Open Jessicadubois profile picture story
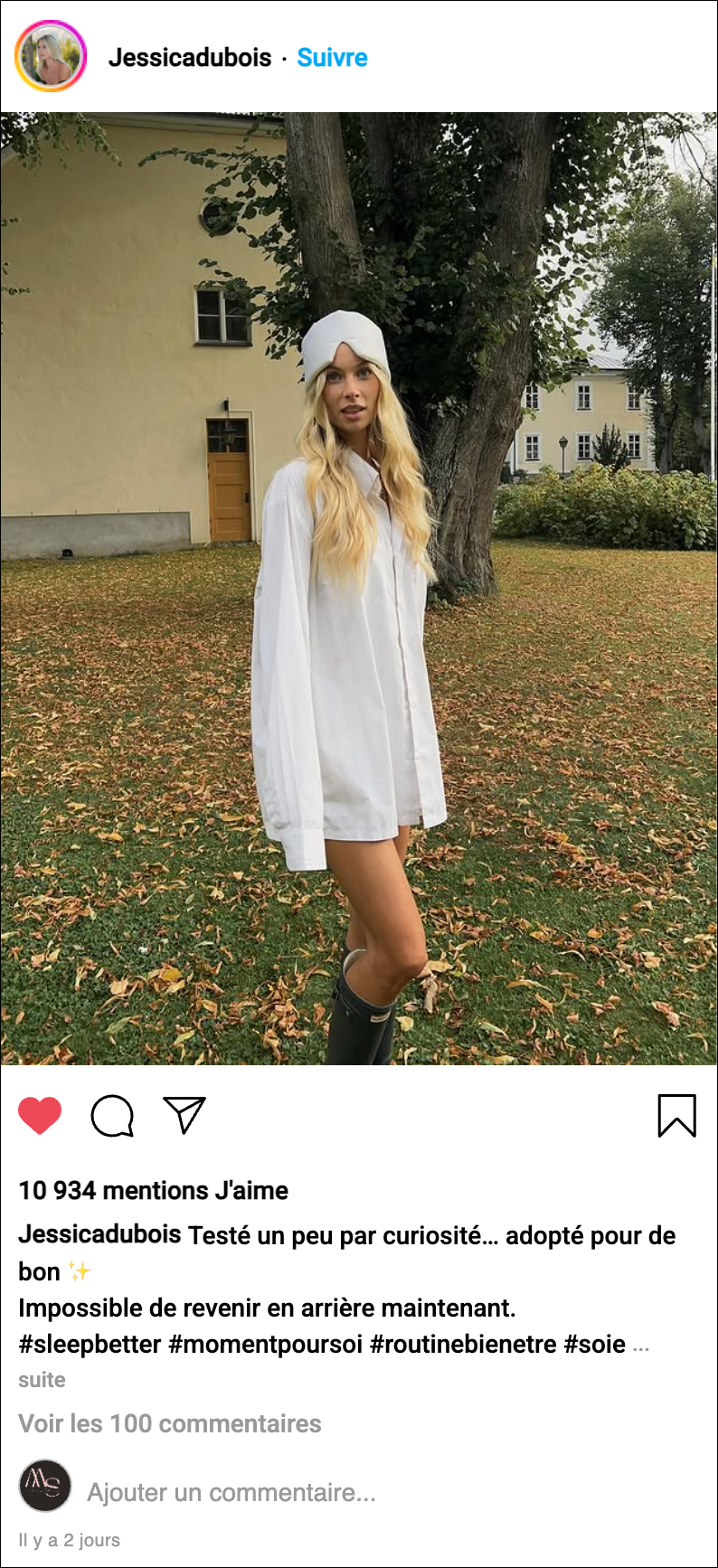 51,57
